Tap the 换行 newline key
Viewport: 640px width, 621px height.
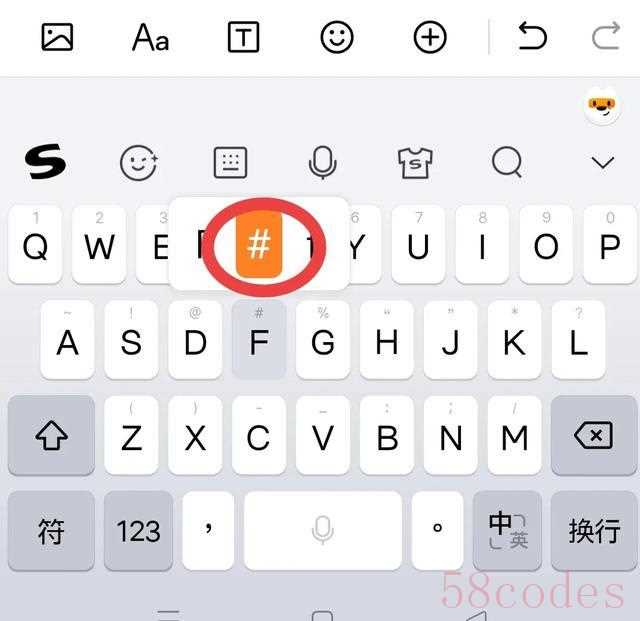pyautogui.click(x=594, y=530)
